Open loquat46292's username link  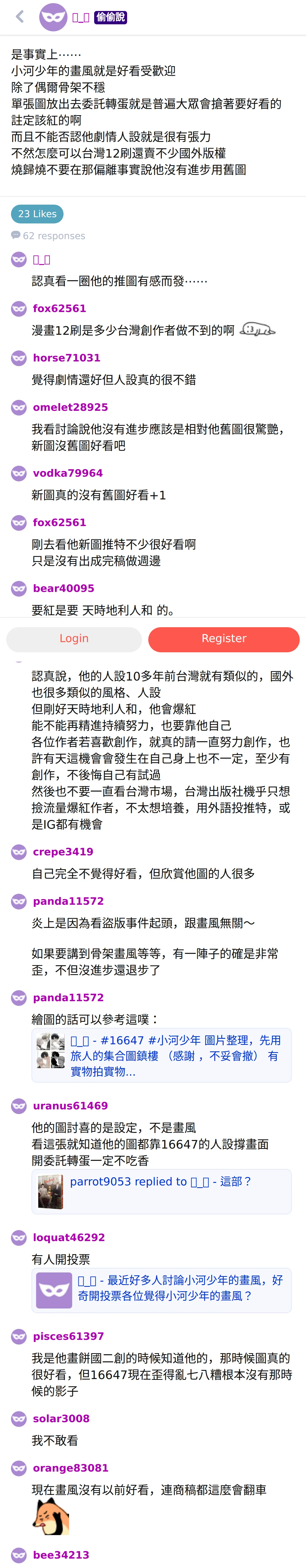(x=69, y=1237)
